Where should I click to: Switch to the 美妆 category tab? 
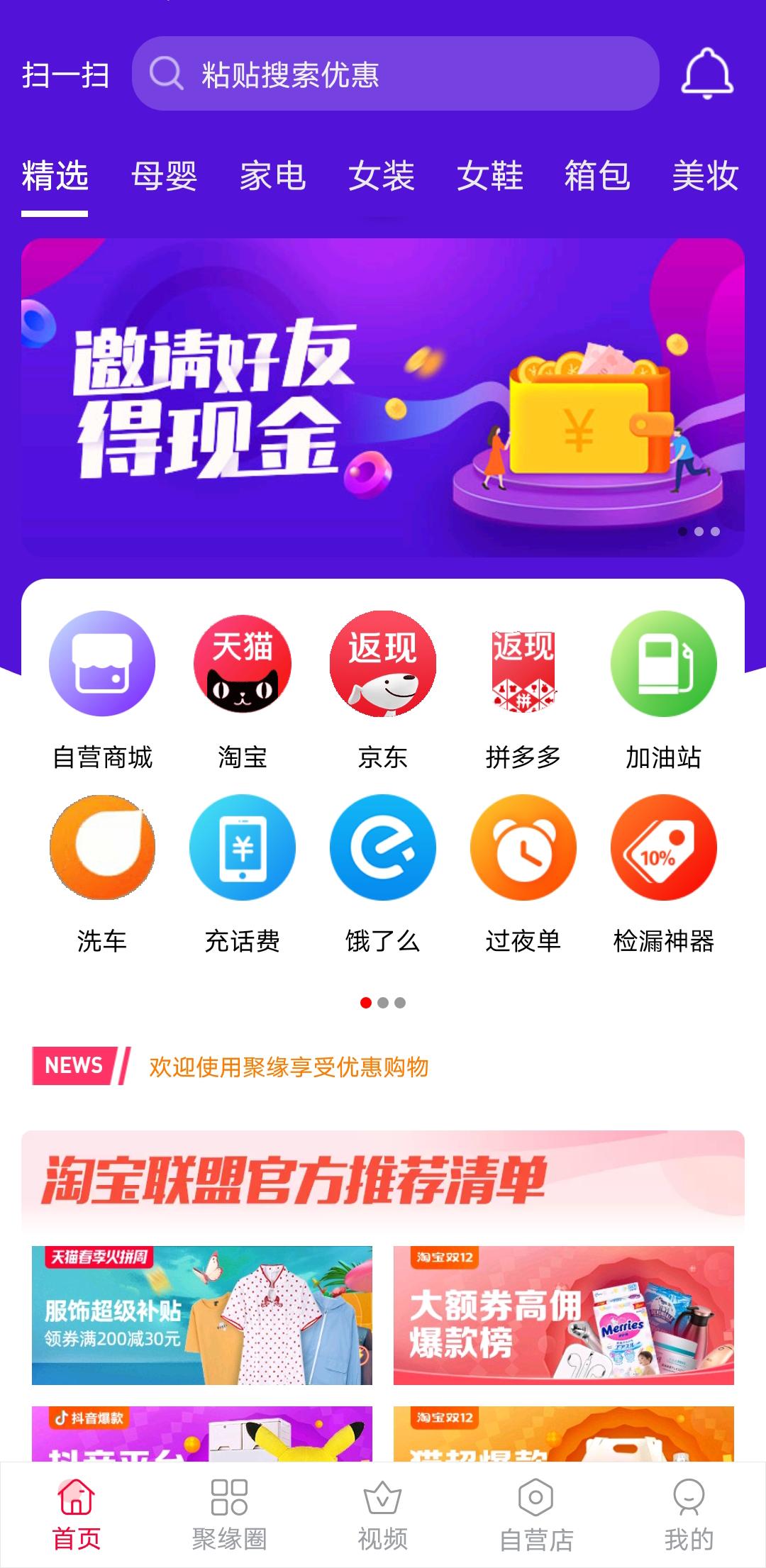[705, 176]
